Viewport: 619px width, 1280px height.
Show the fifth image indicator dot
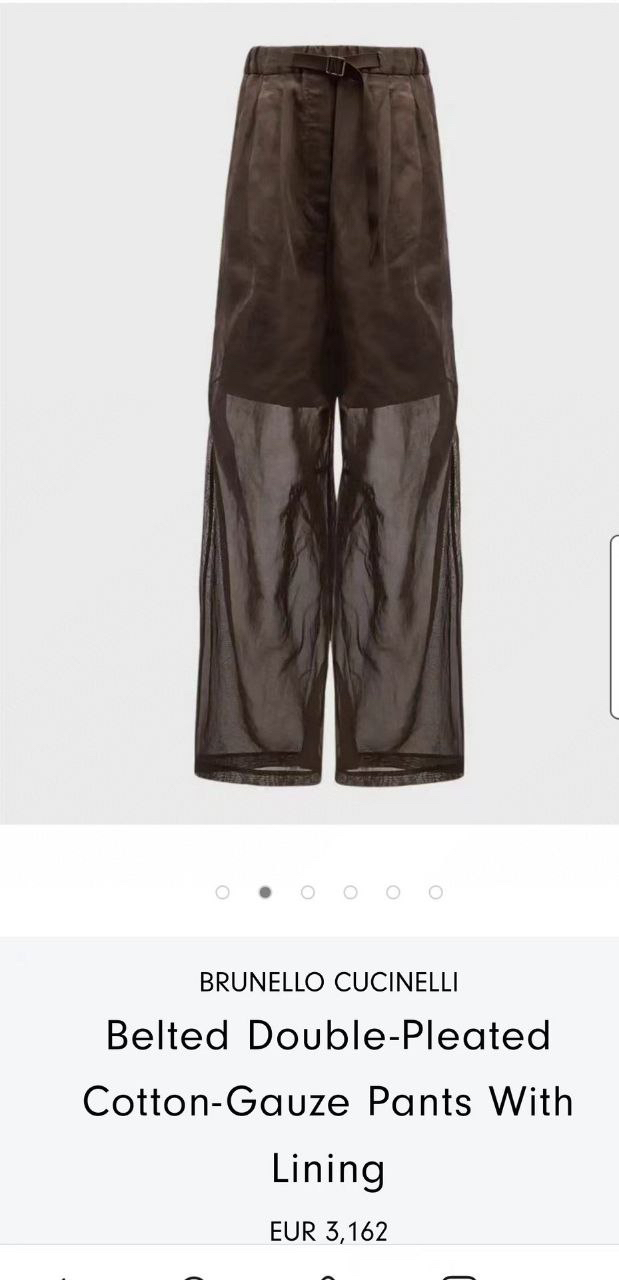tap(393, 893)
